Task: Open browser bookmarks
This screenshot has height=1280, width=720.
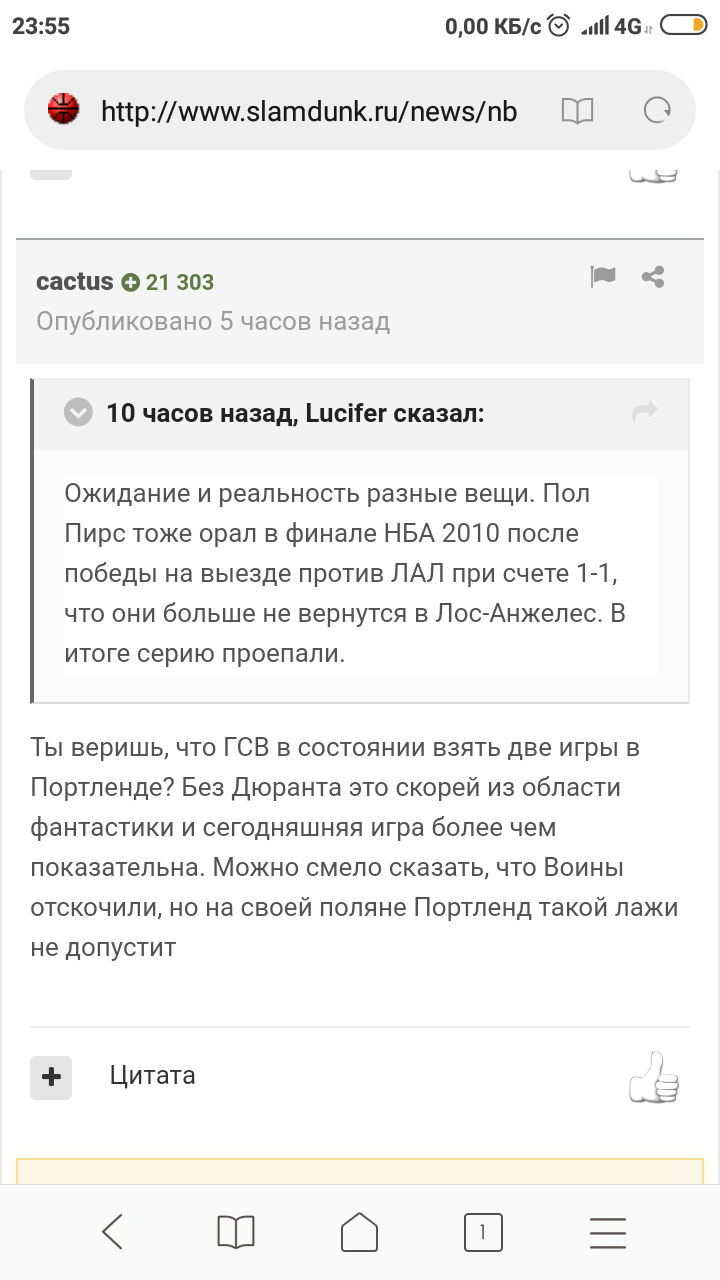Action: 236,1232
